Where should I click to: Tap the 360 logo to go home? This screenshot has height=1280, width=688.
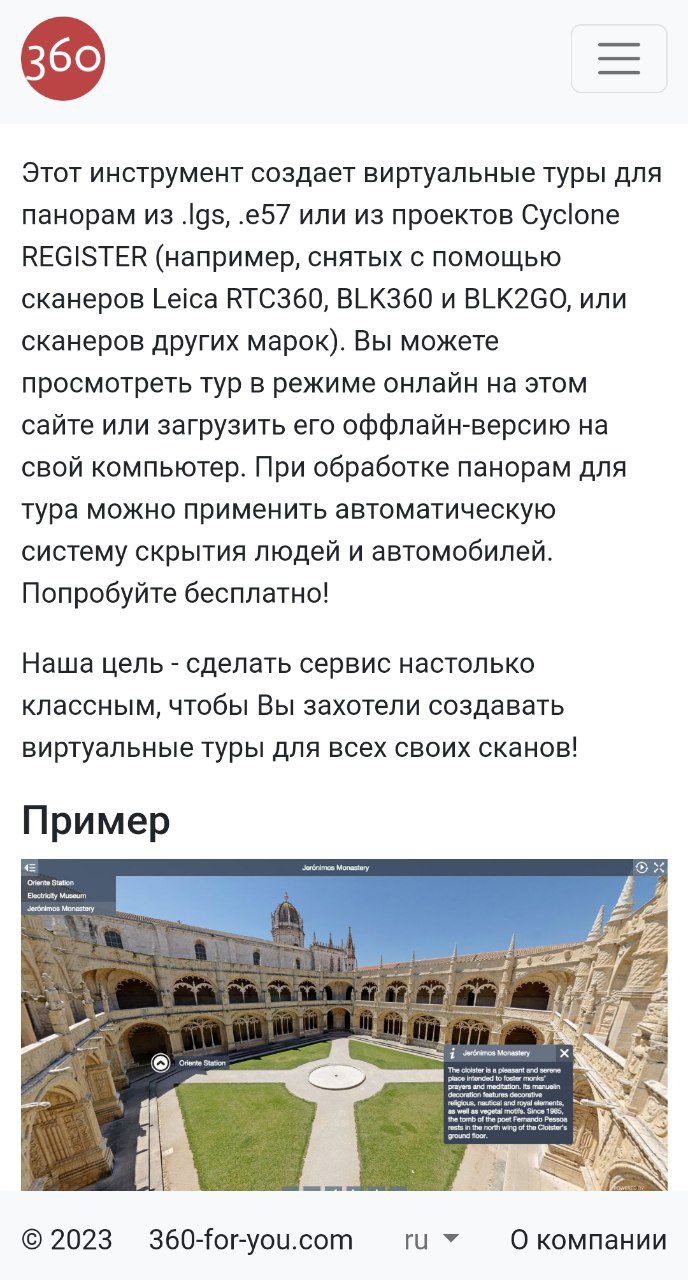click(63, 59)
